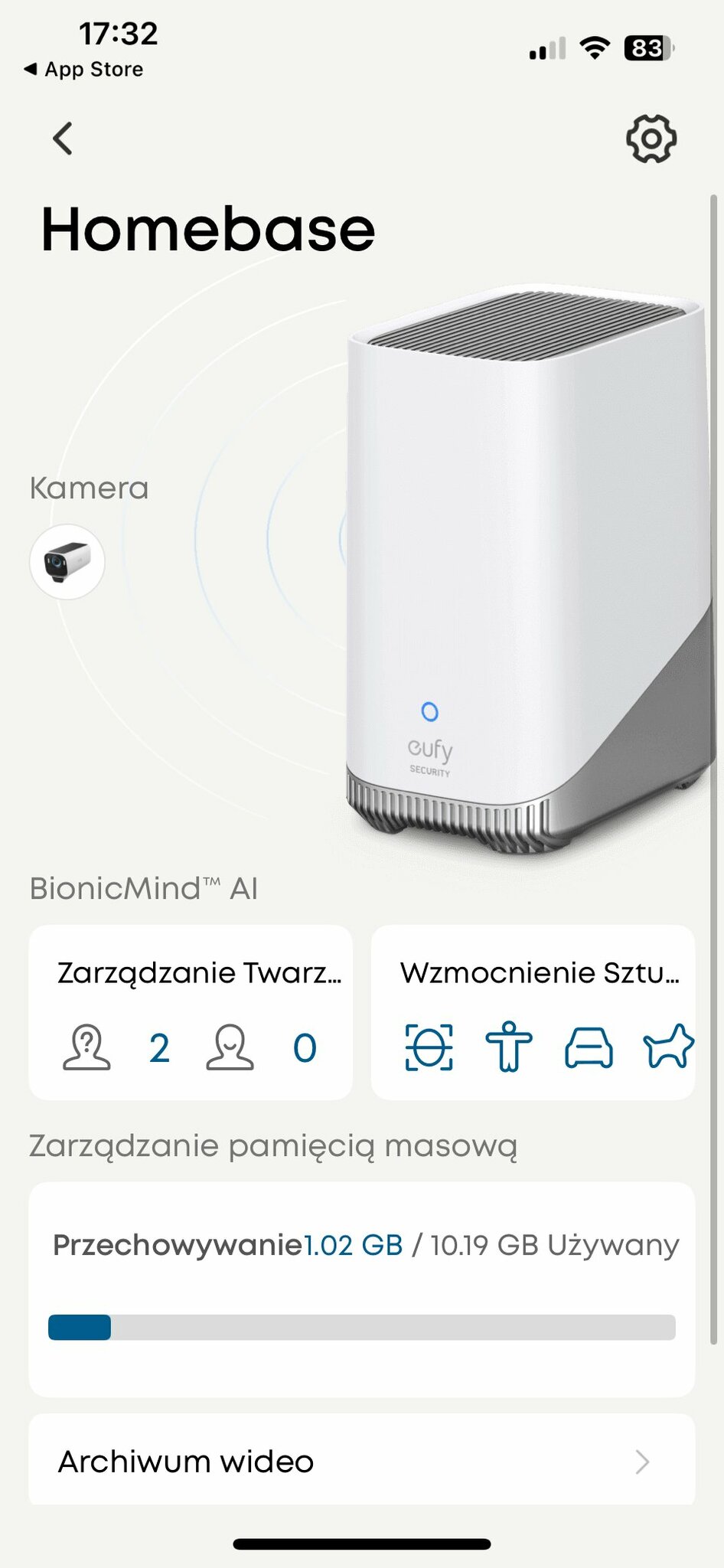724x1568 pixels.
Task: Open Archiwum wideo
Action: (361, 1461)
